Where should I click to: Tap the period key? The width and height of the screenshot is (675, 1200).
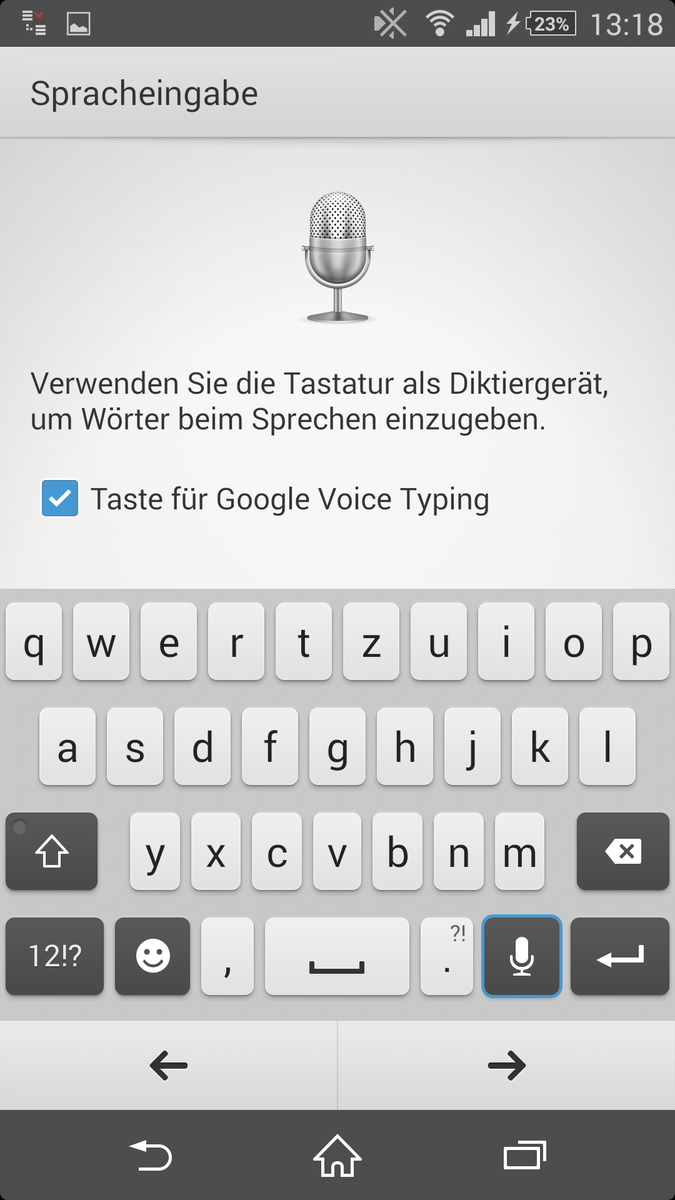click(446, 956)
